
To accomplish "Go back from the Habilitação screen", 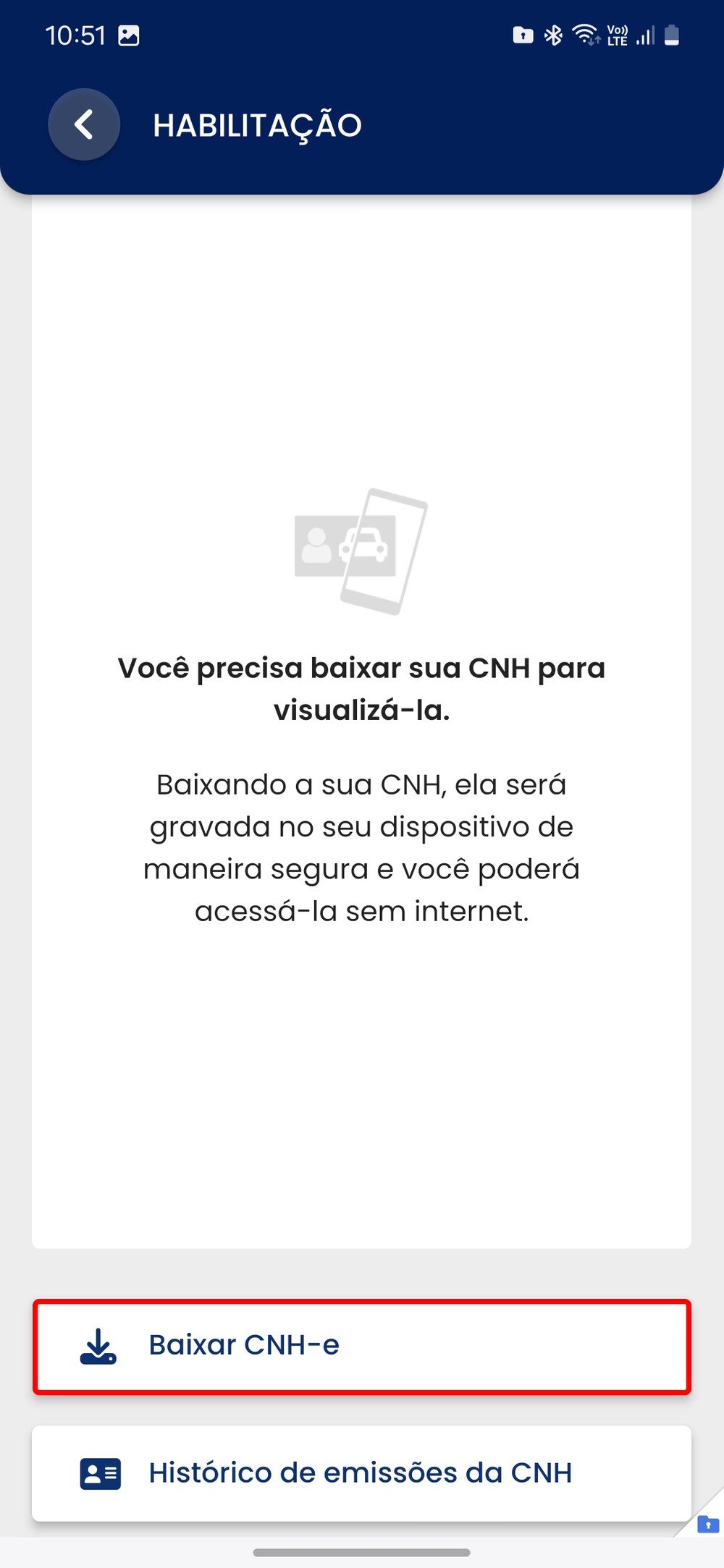I will 84,124.
